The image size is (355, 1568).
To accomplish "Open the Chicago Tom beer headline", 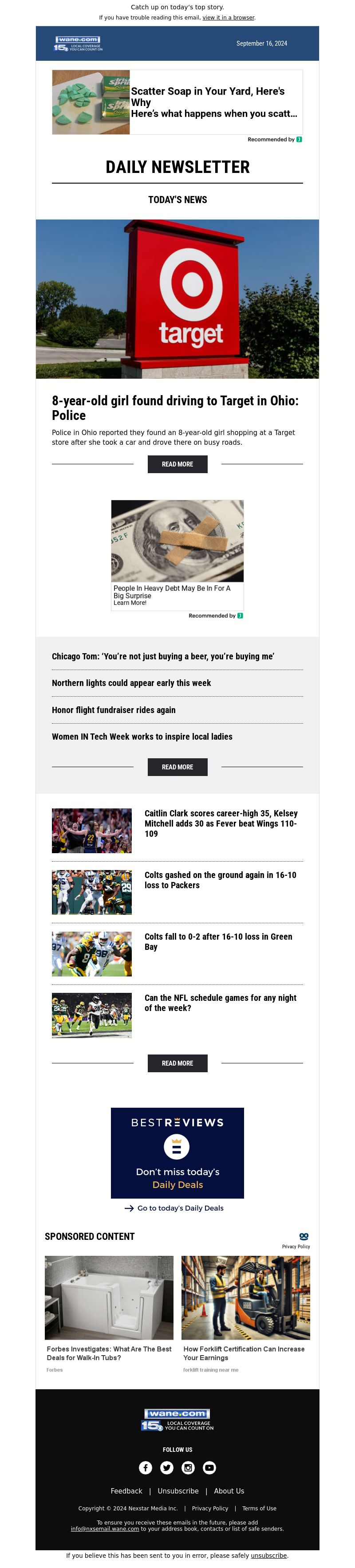I will (162, 656).
